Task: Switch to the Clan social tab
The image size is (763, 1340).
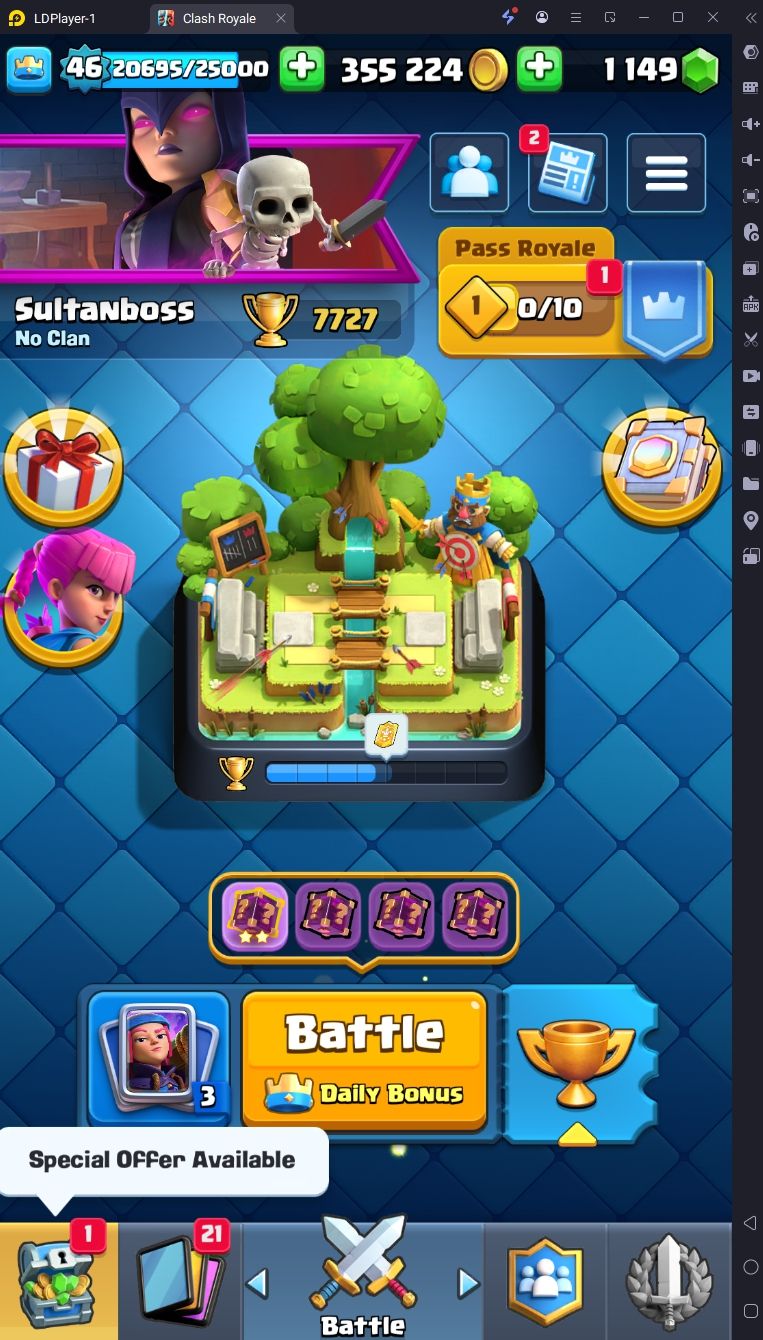Action: (x=545, y=1282)
